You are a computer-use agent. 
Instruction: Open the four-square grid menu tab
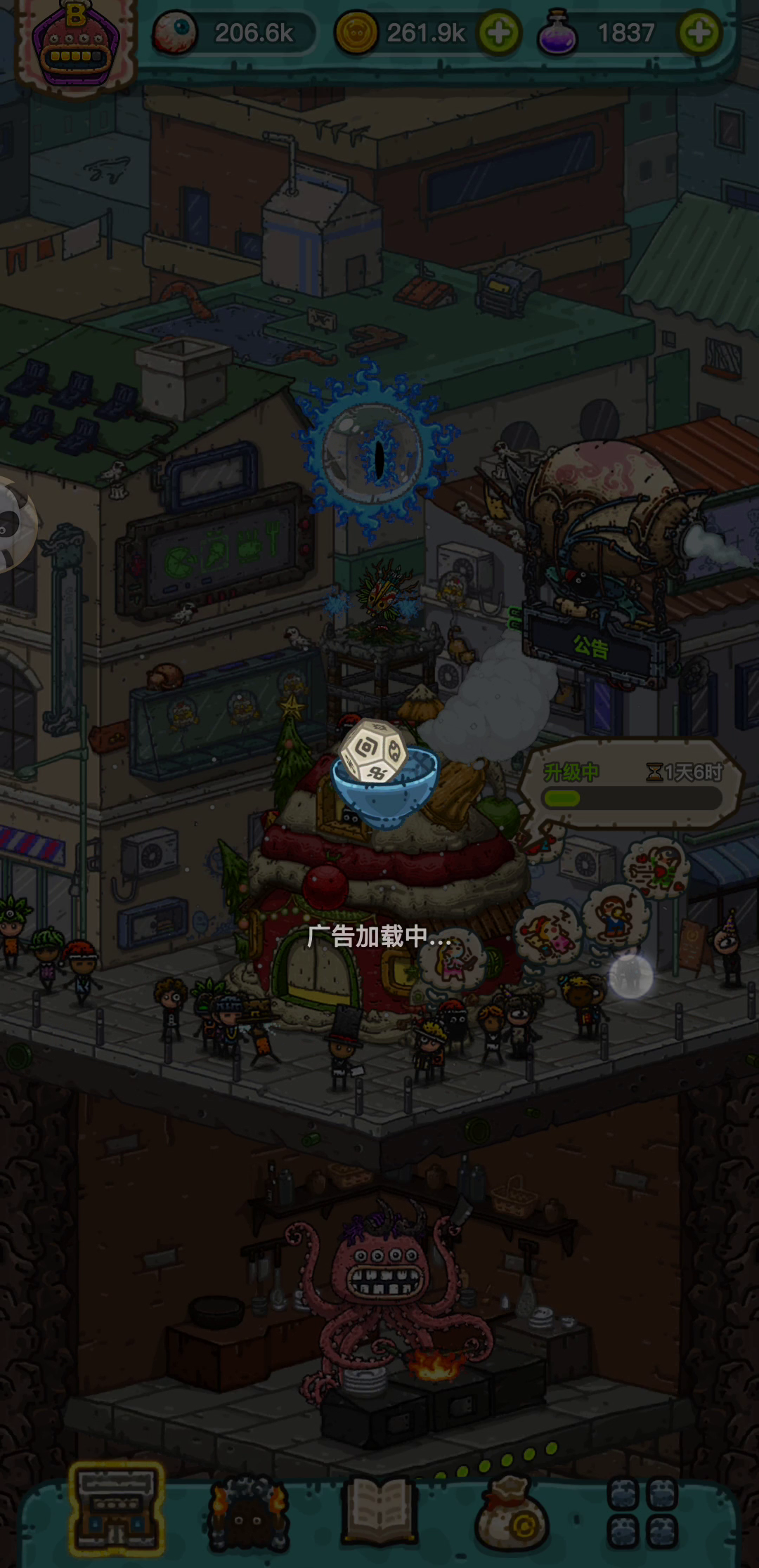coord(642,1512)
